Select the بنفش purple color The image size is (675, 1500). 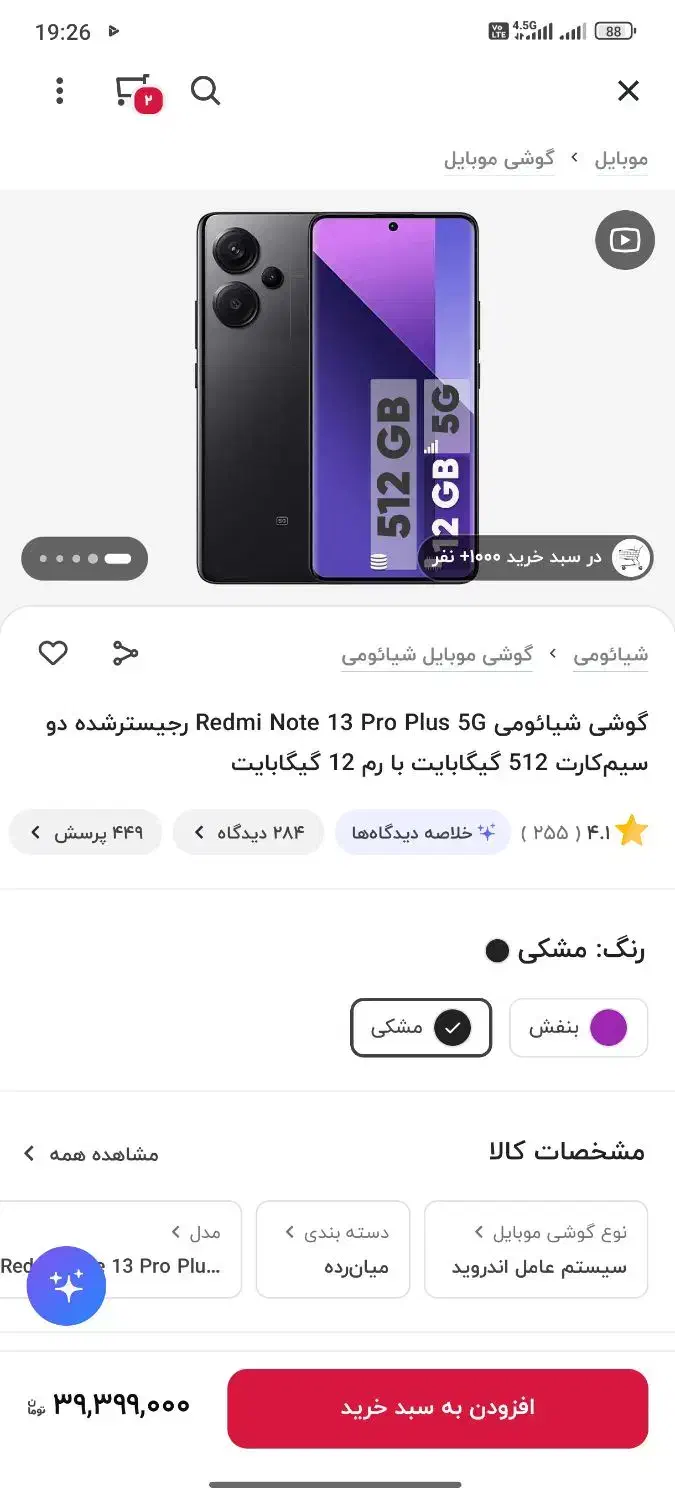tap(578, 1028)
